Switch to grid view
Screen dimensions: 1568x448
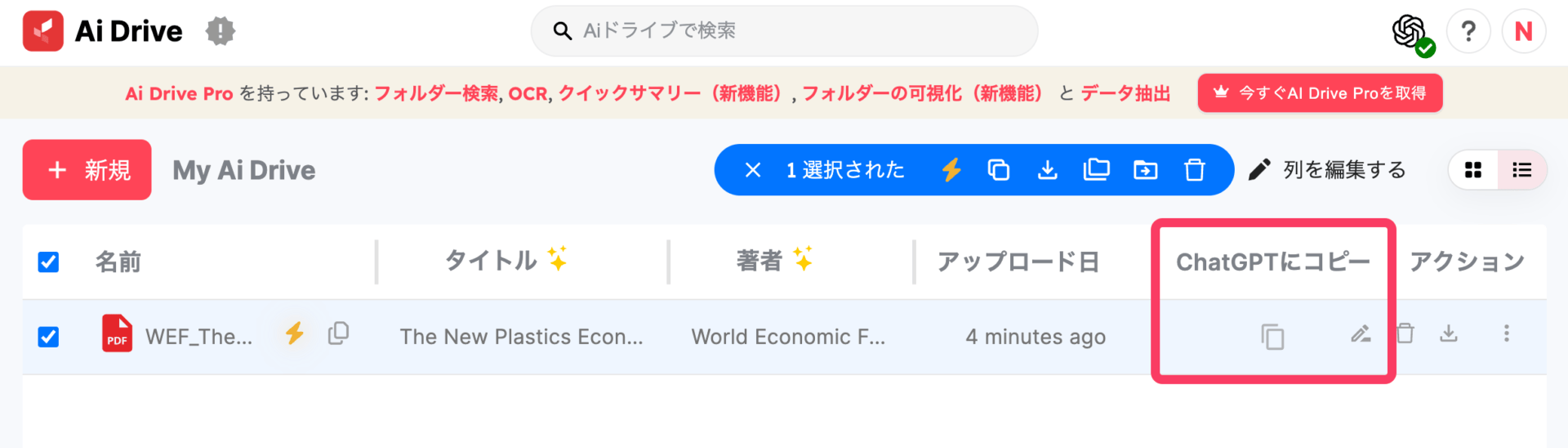[x=1473, y=170]
